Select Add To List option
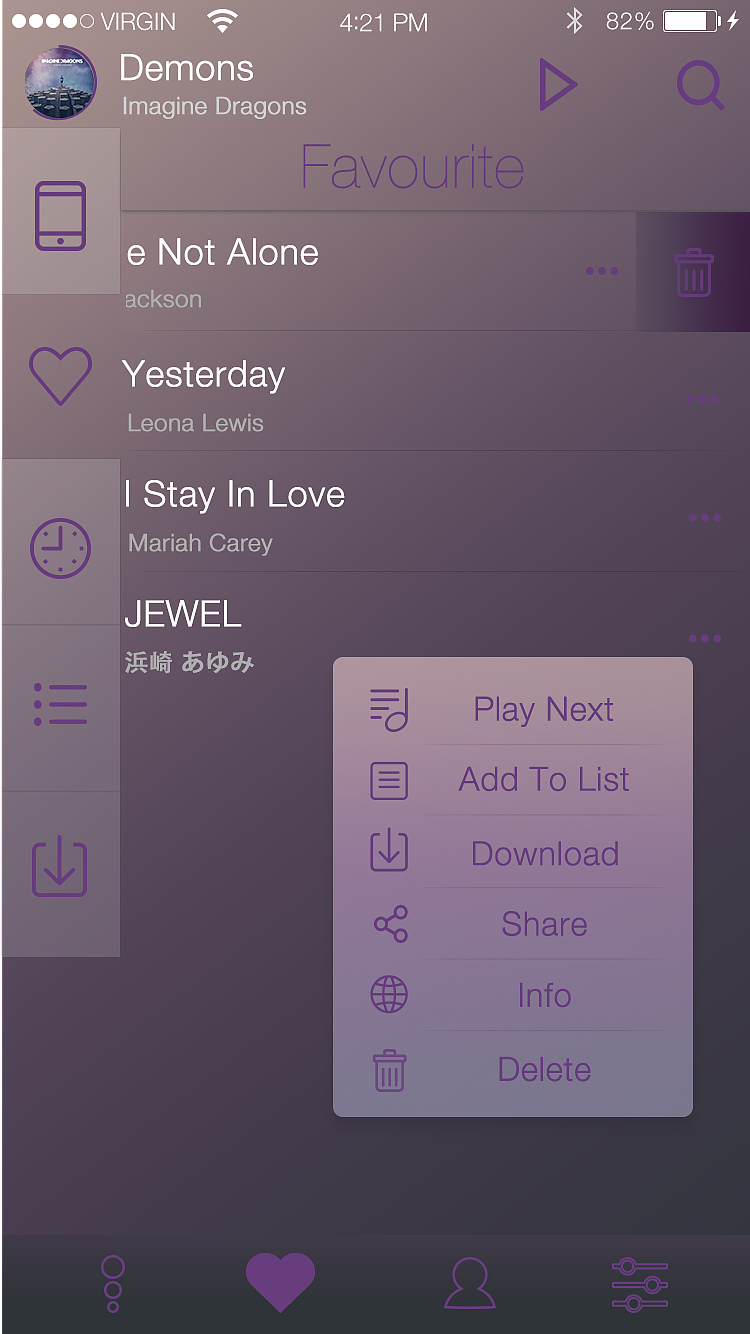750x1334 pixels. click(513, 780)
